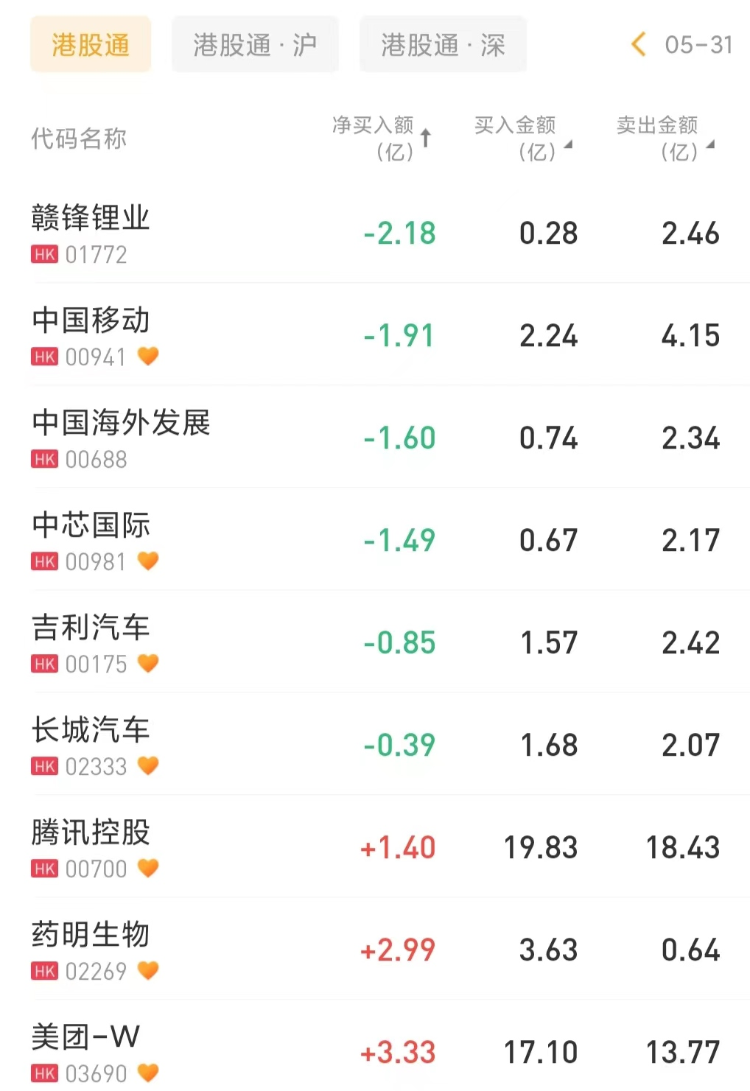Sort by 净买入额 column
750x1091 pixels.
[381, 138]
